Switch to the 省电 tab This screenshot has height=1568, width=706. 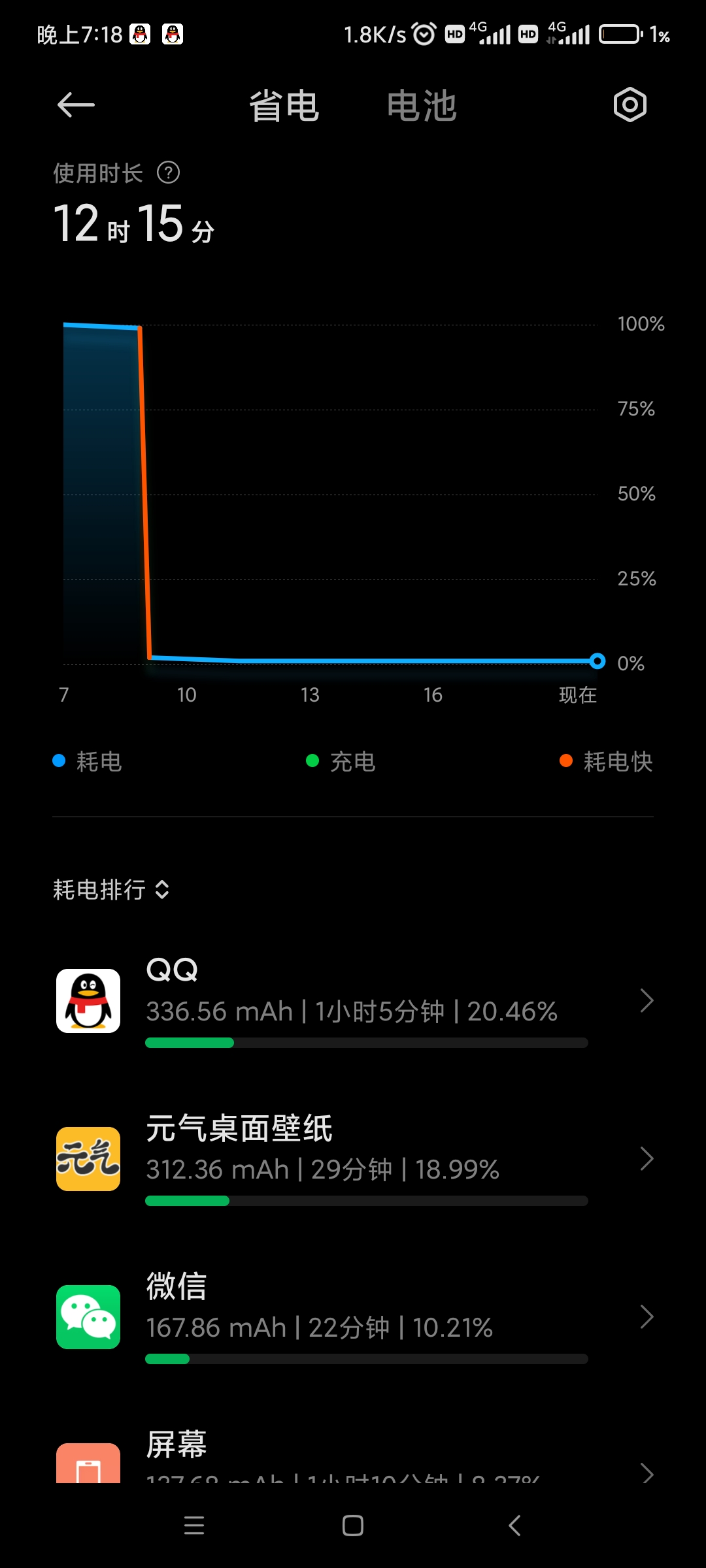pos(284,106)
